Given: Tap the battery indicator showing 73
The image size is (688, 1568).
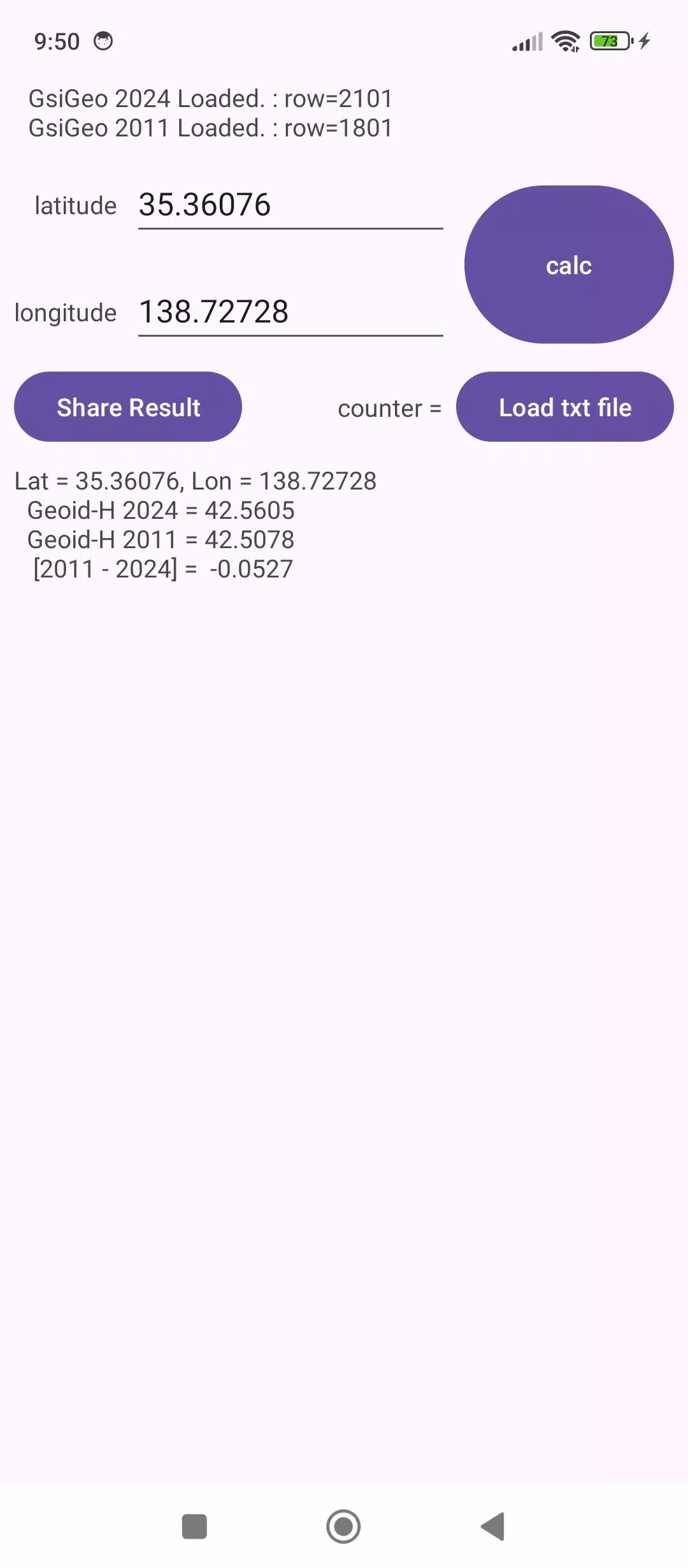Looking at the screenshot, I should click(x=608, y=40).
